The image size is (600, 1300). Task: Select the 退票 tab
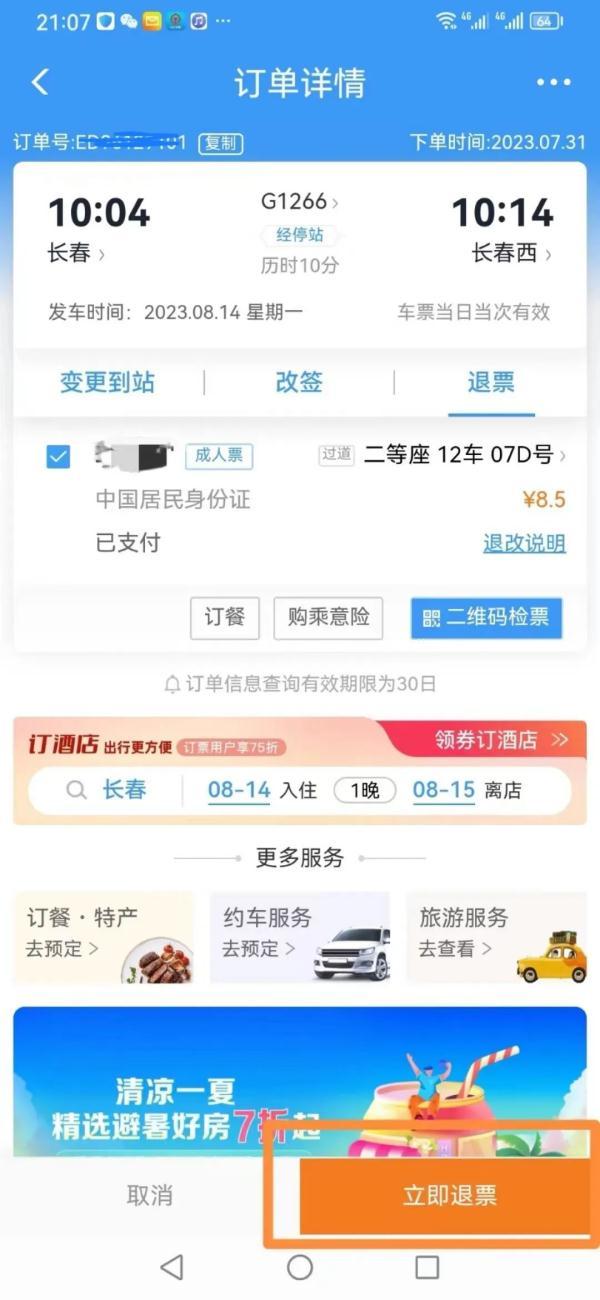pyautogui.click(x=491, y=382)
